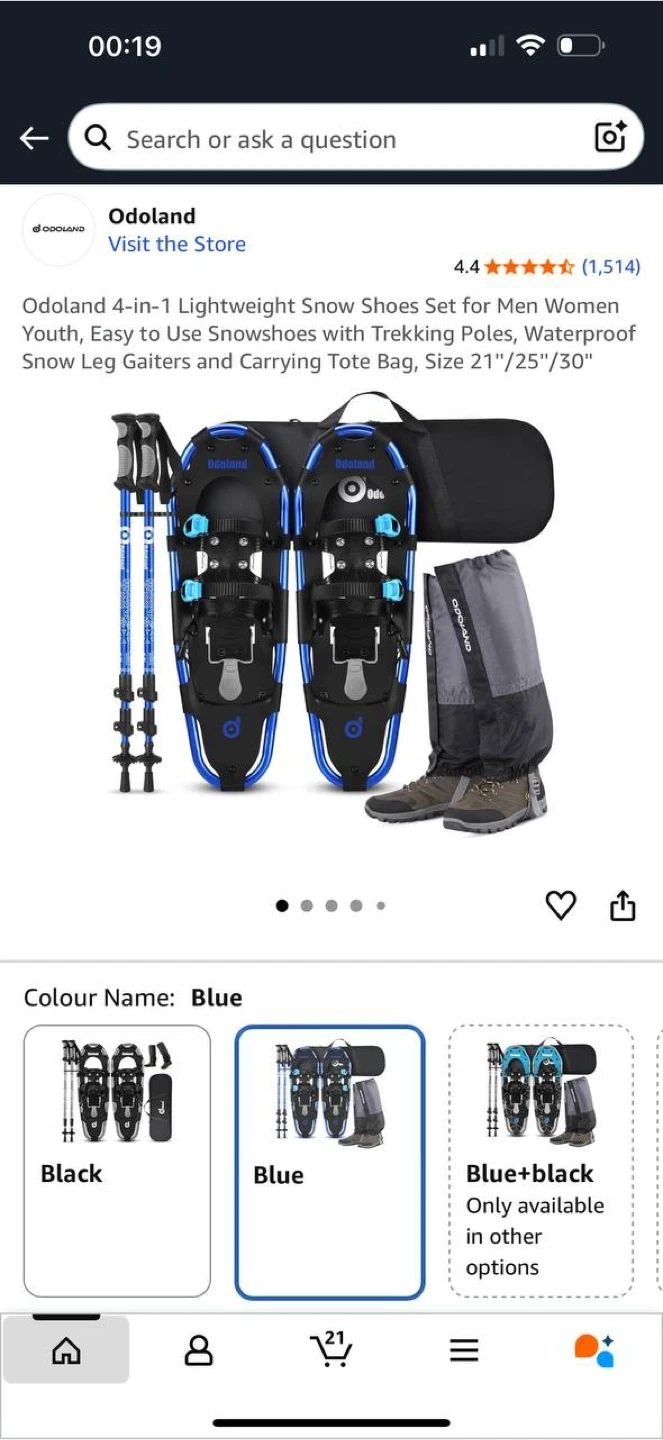
Task: Open the snowshoes product image
Action: pos(331,610)
